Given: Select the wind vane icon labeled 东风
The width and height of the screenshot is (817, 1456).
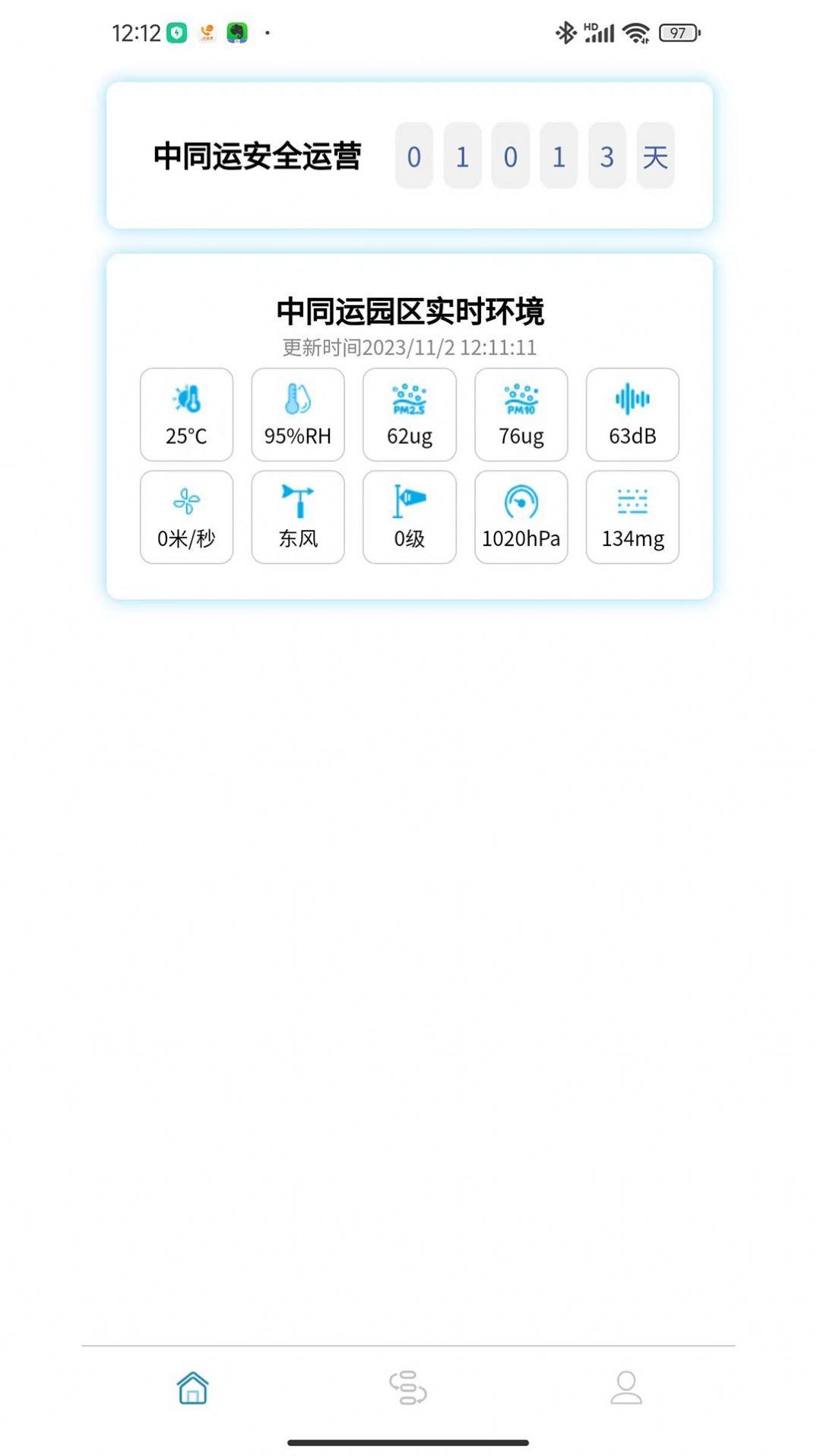Looking at the screenshot, I should pyautogui.click(x=297, y=500).
